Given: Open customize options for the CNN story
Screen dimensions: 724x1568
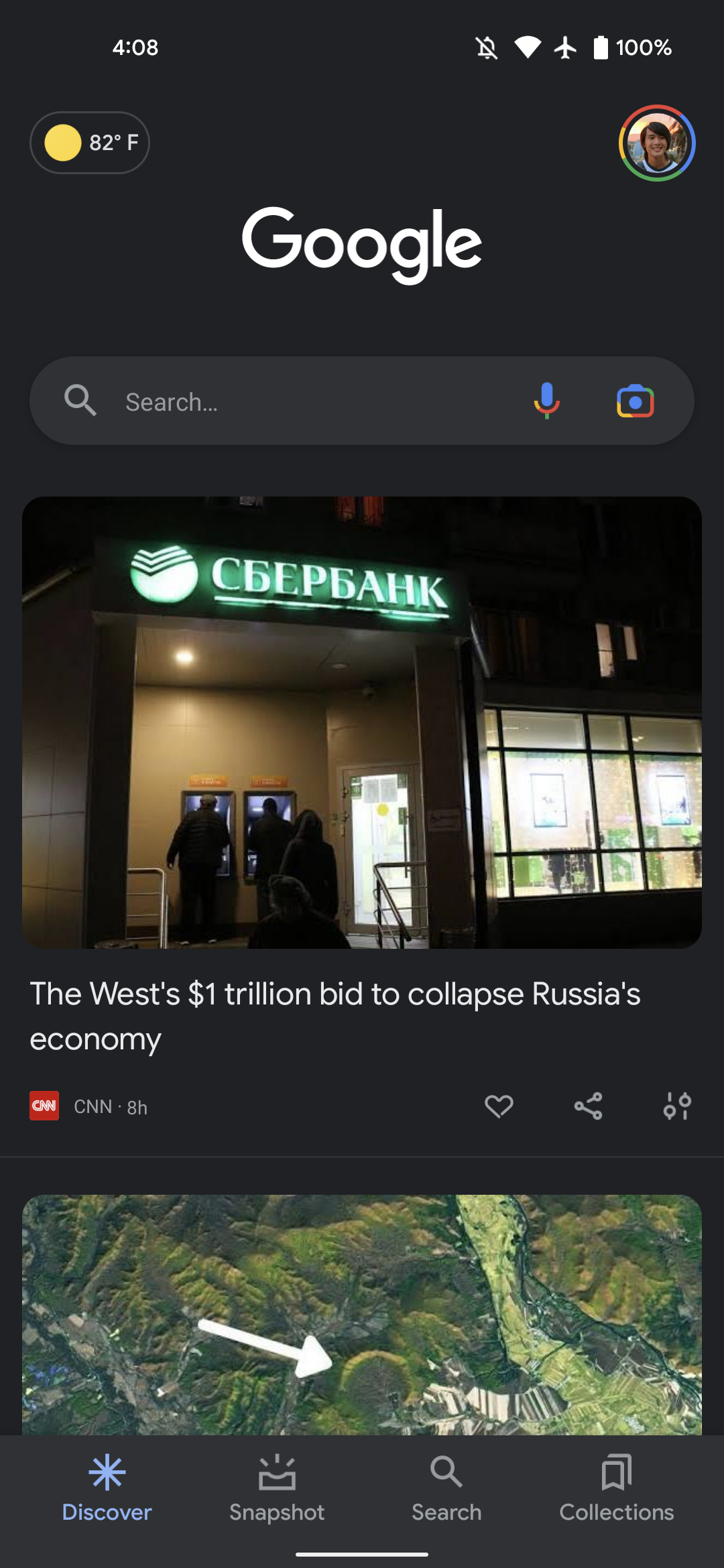Looking at the screenshot, I should coord(677,1106).
